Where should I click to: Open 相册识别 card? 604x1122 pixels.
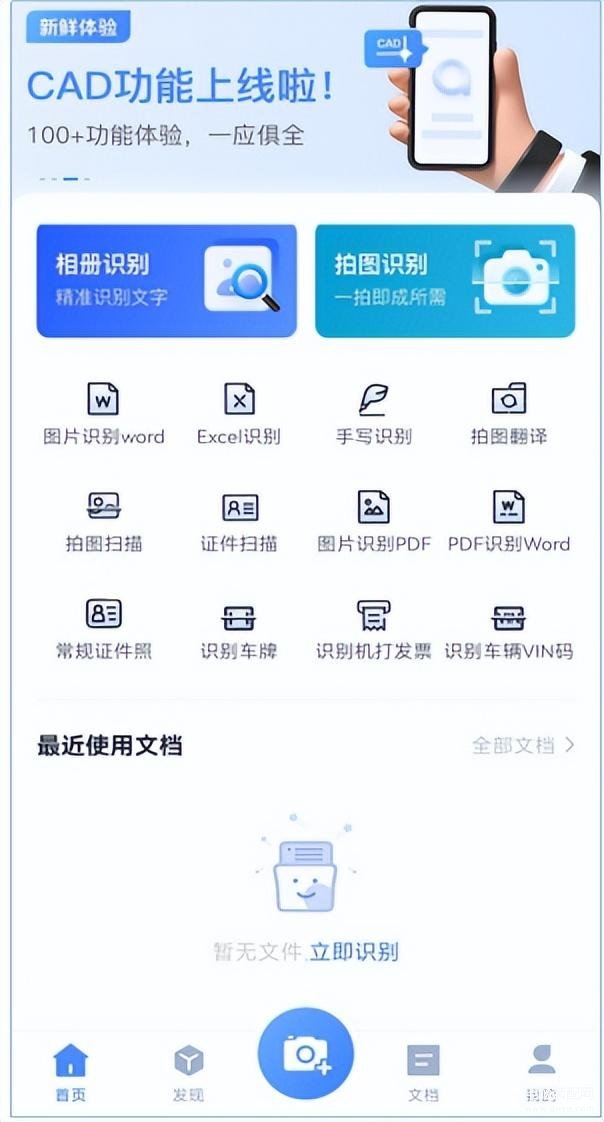166,281
